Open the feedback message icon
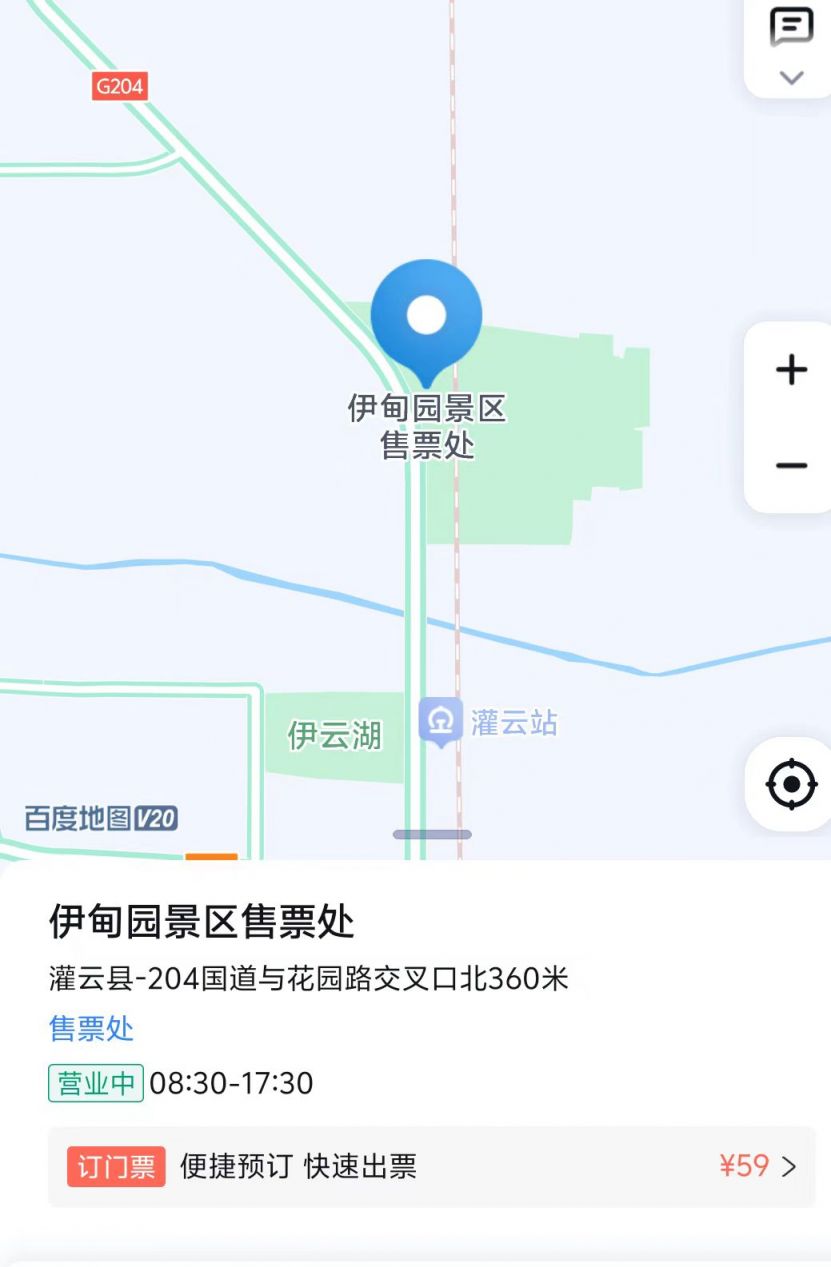This screenshot has width=831, height=1267. (x=791, y=26)
